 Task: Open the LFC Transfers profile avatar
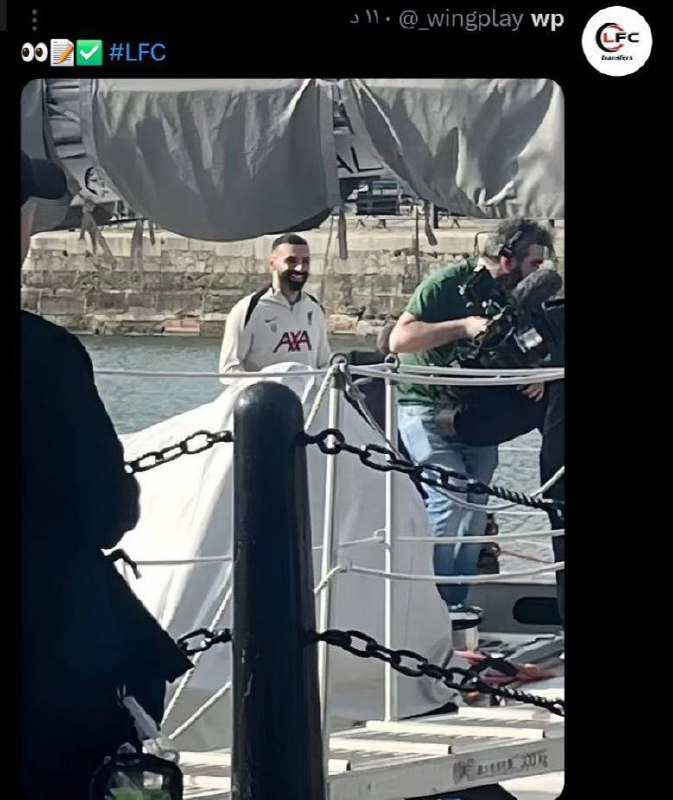(x=617, y=41)
